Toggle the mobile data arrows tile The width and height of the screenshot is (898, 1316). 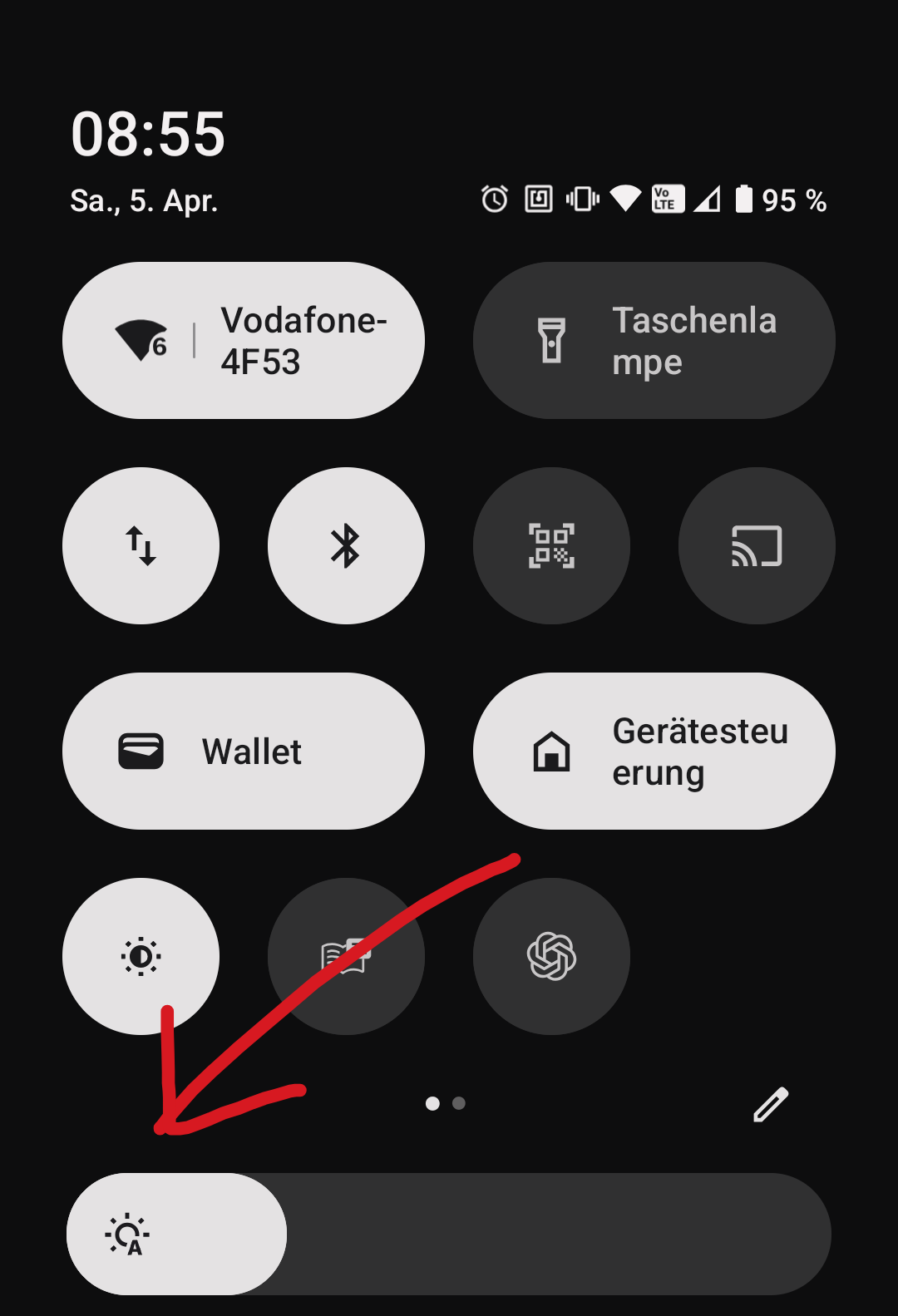[x=141, y=545]
